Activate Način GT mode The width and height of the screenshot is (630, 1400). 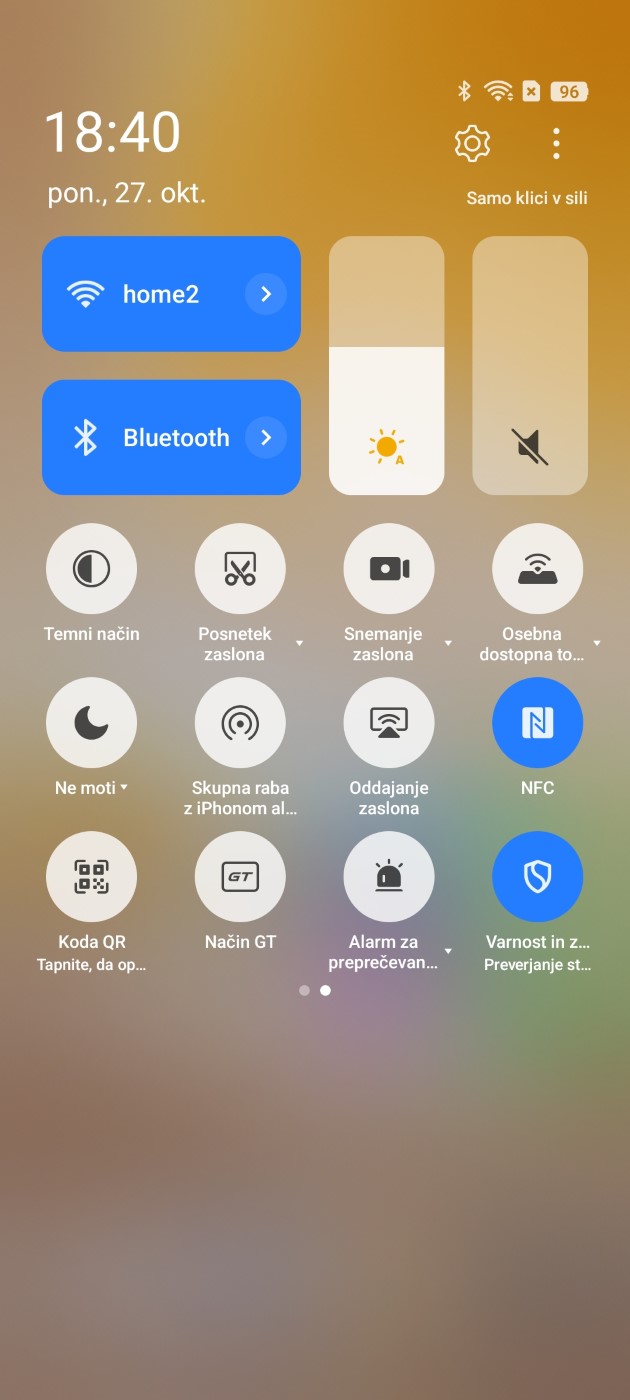coord(240,876)
